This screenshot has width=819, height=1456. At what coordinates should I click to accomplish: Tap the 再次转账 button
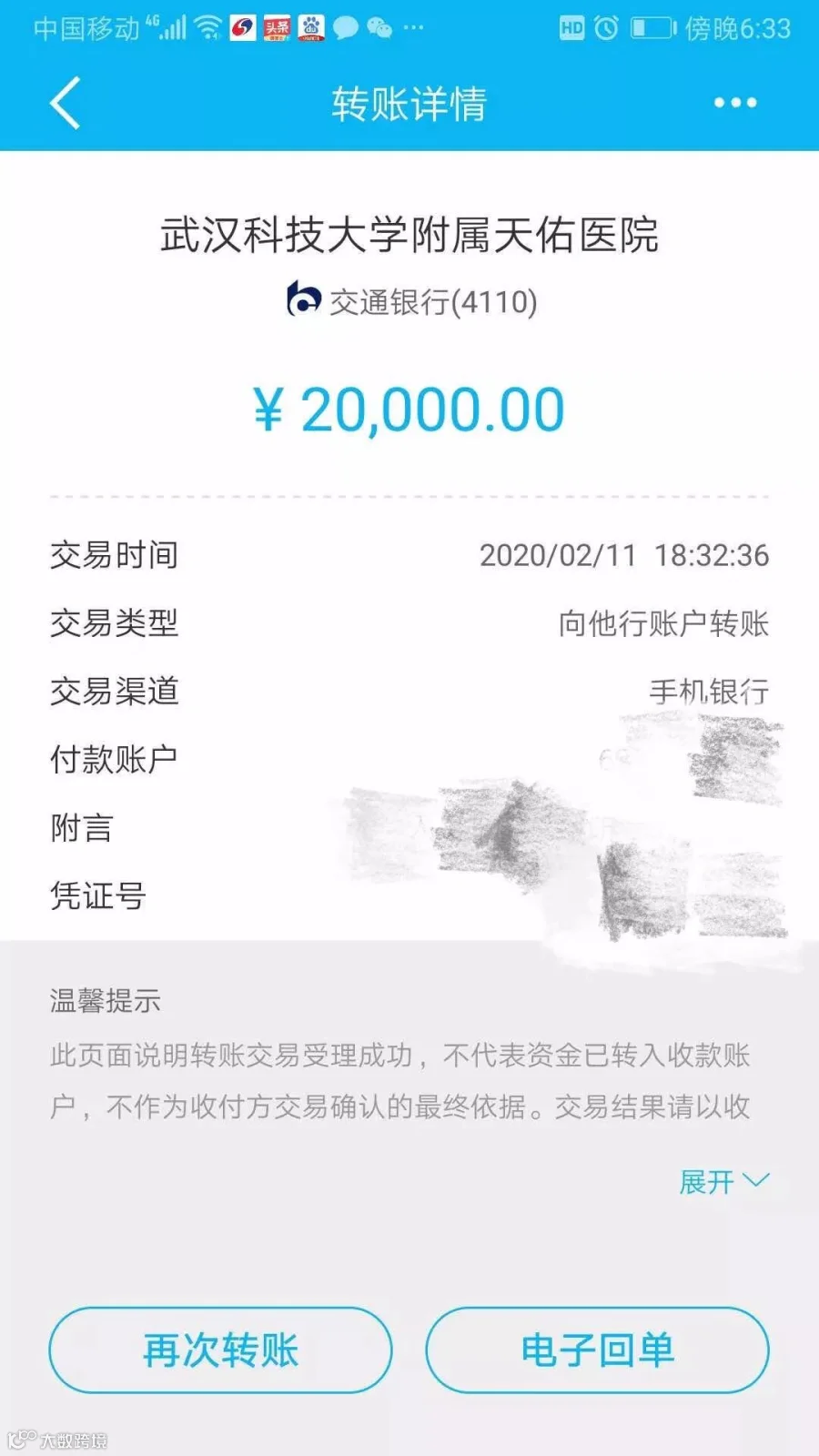pos(220,1350)
